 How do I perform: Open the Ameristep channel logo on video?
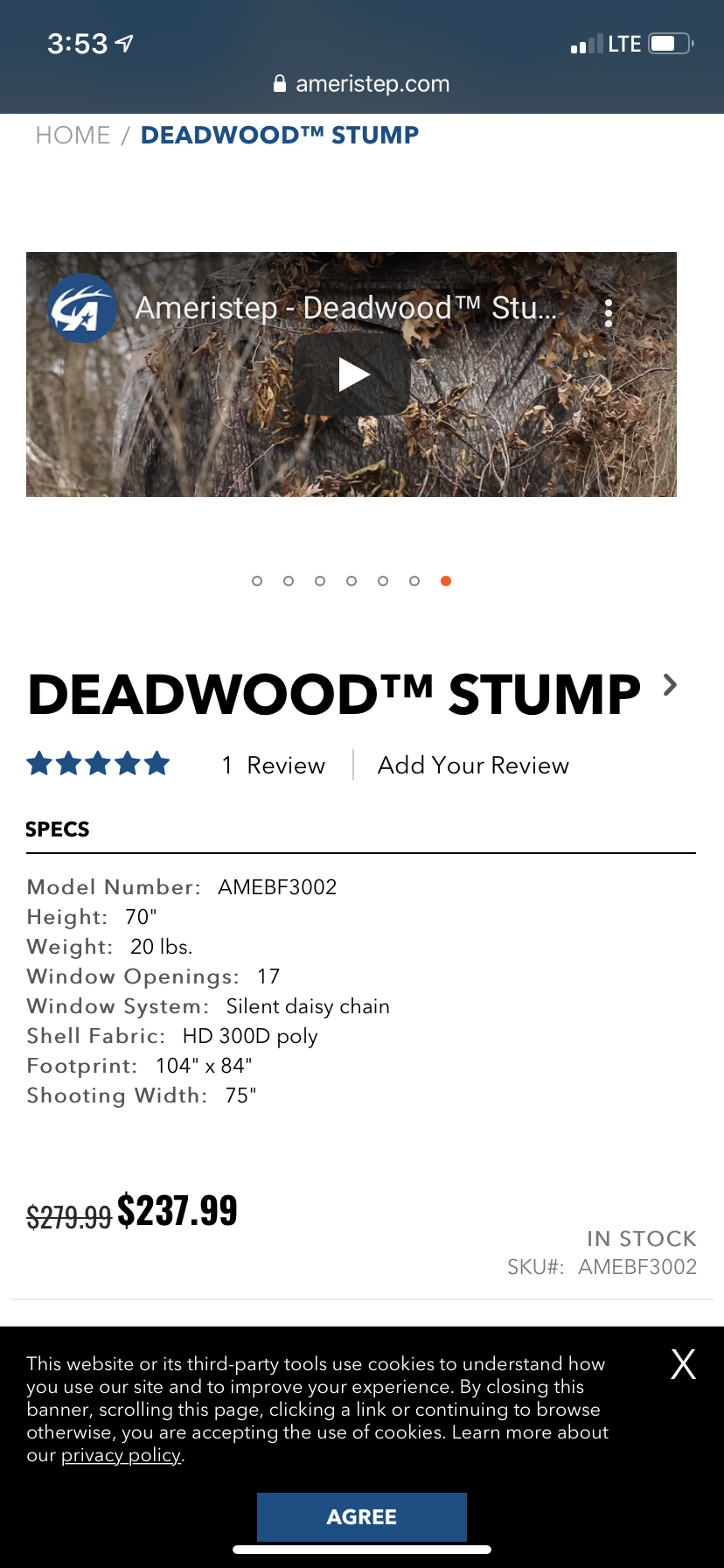tap(82, 309)
